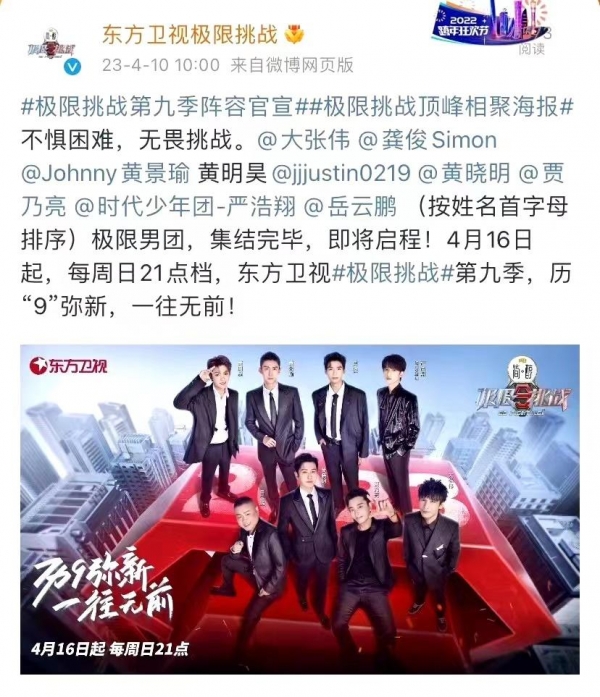Viewport: 600px width, 697px height.
Task: Tap the account name 东方卫视极限挑战
Action: tap(190, 34)
